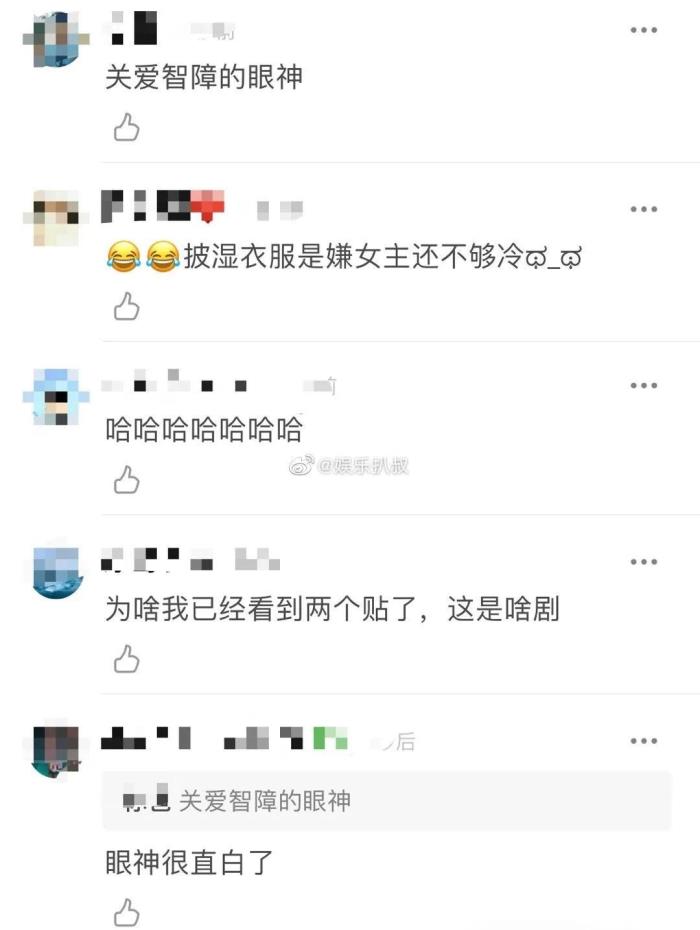Open overflow menu on the "披湿衣服" comment
This screenshot has height=930, width=700.
coord(643,209)
